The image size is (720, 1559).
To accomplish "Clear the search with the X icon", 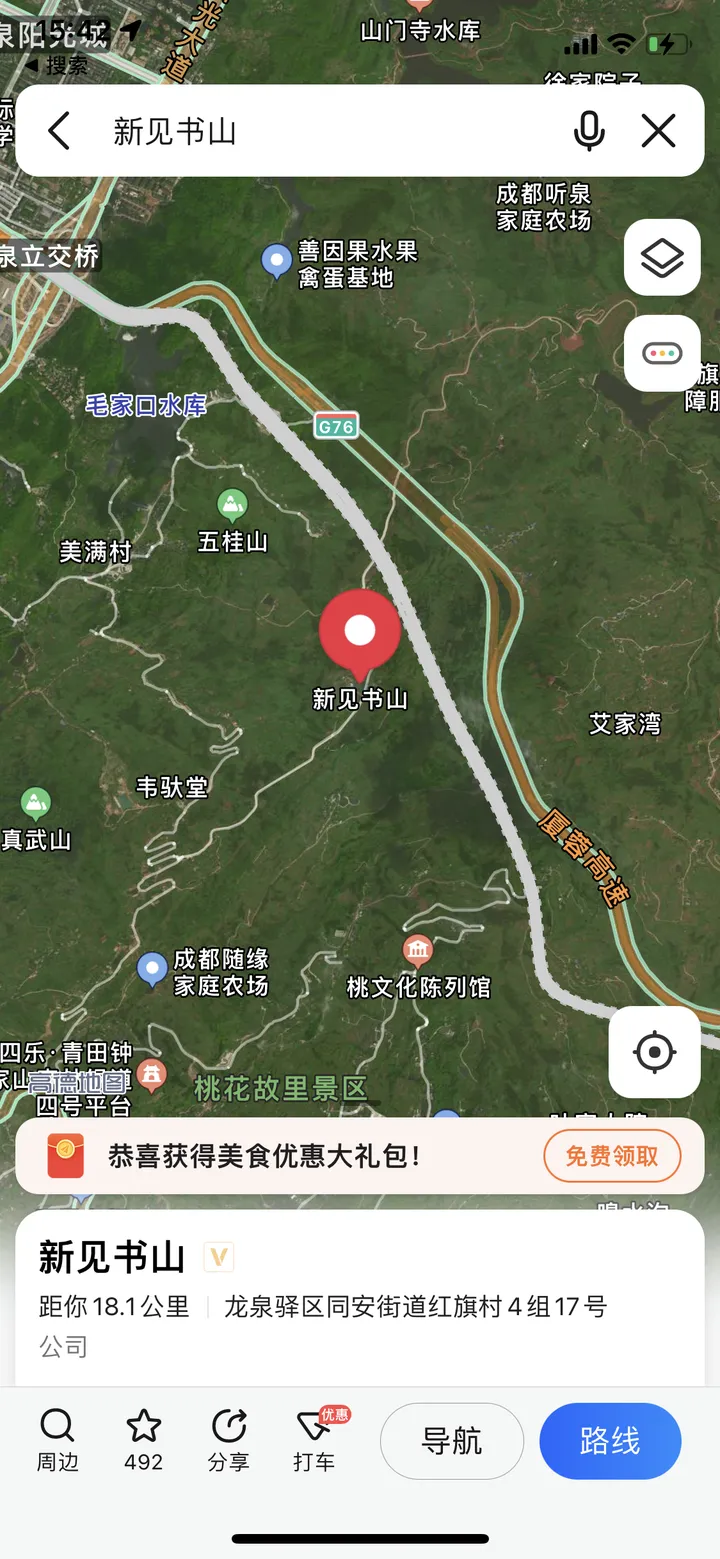I will [658, 131].
